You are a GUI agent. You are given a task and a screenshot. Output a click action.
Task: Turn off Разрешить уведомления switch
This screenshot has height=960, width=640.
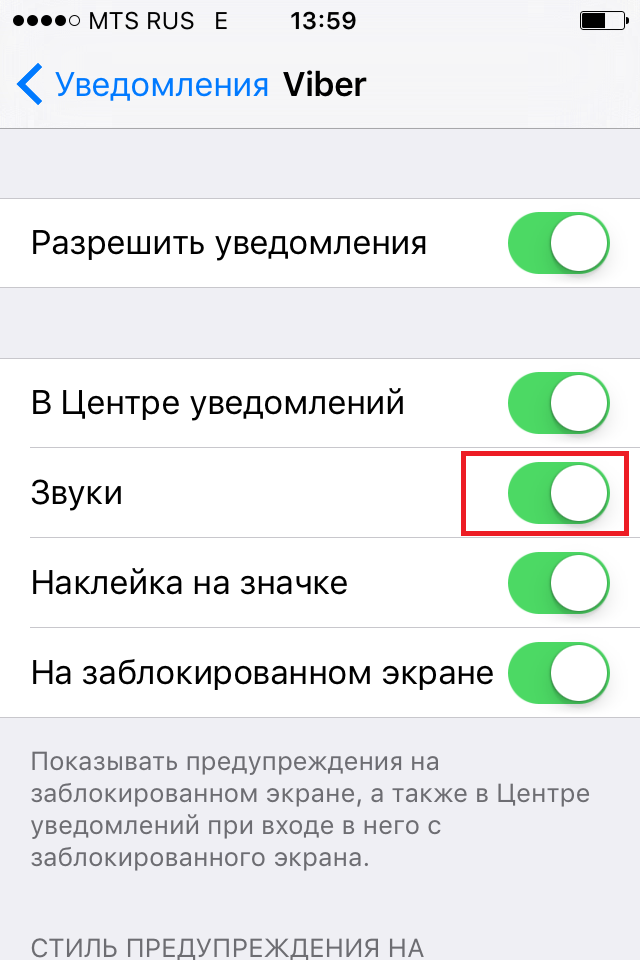pos(558,243)
